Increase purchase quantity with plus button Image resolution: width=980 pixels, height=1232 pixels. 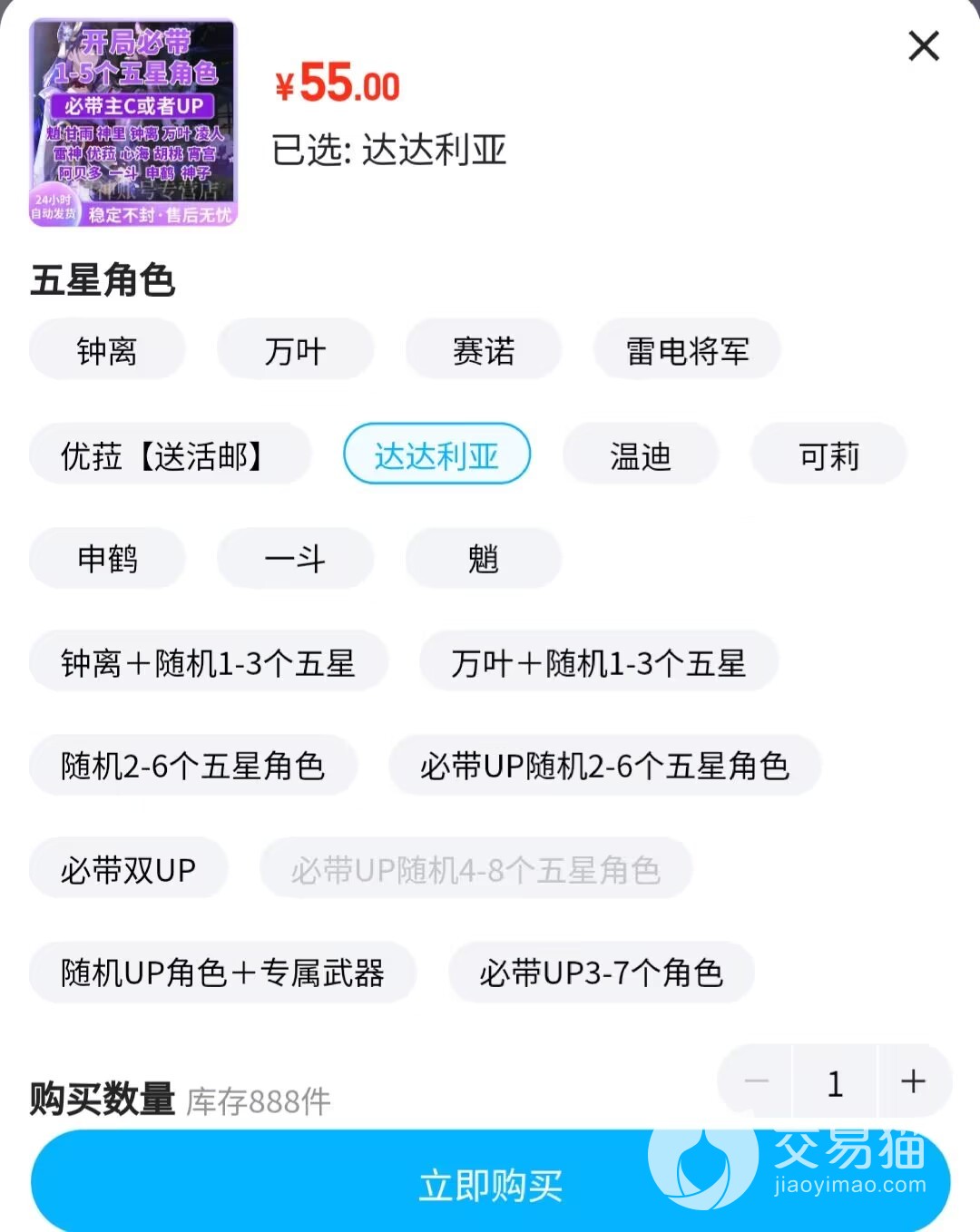pos(913,1081)
